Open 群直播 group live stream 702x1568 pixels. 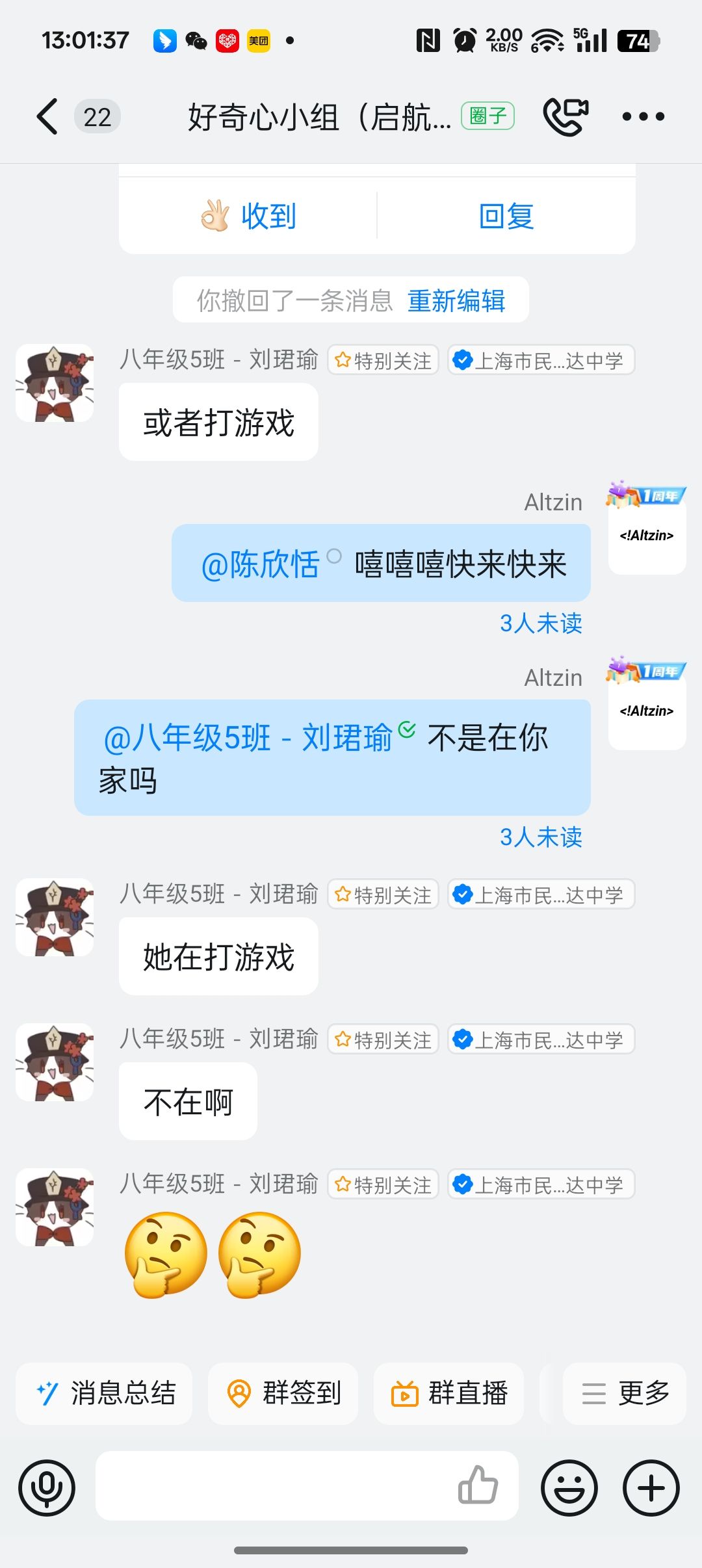pyautogui.click(x=448, y=1394)
